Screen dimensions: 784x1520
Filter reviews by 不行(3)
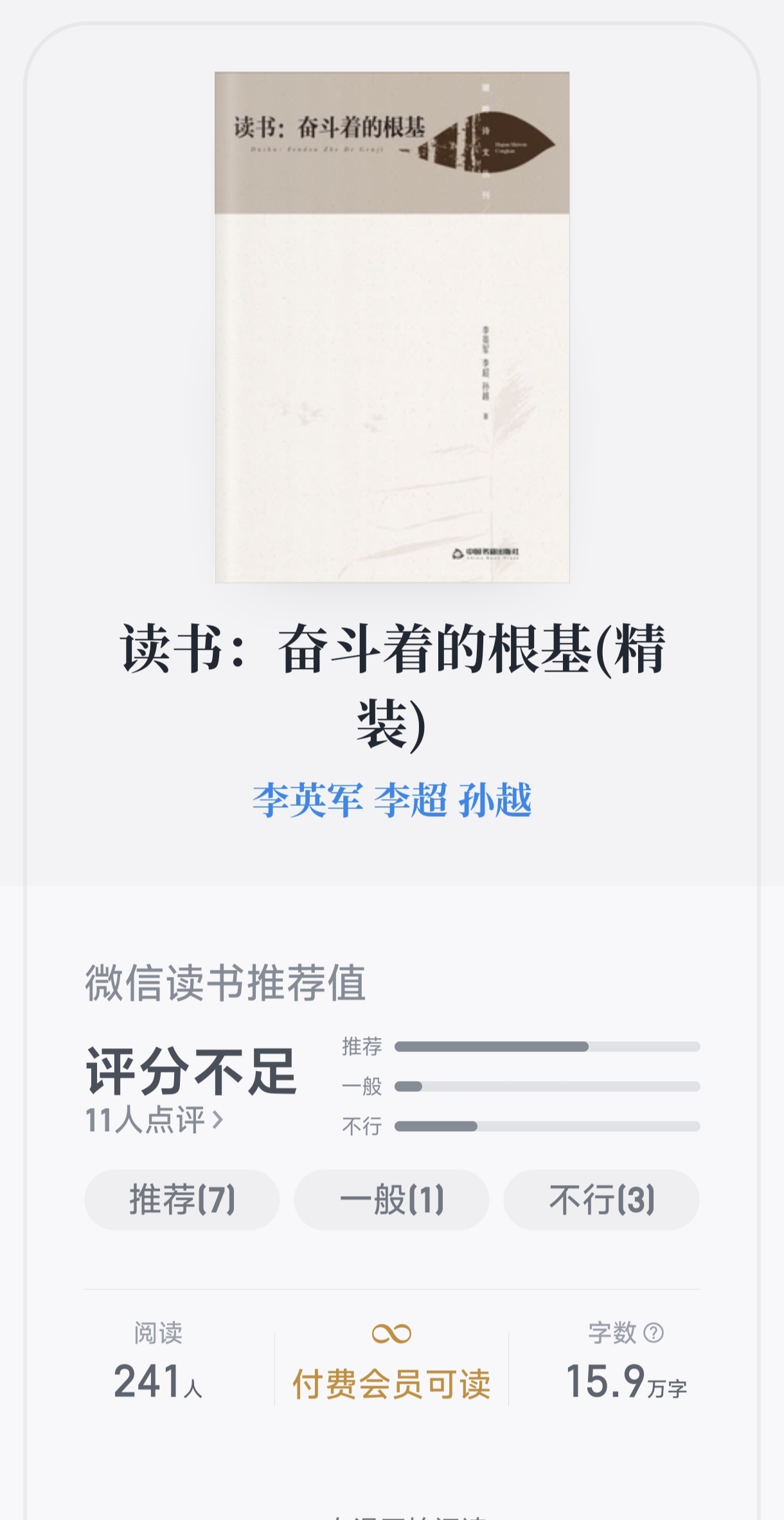tap(601, 1199)
